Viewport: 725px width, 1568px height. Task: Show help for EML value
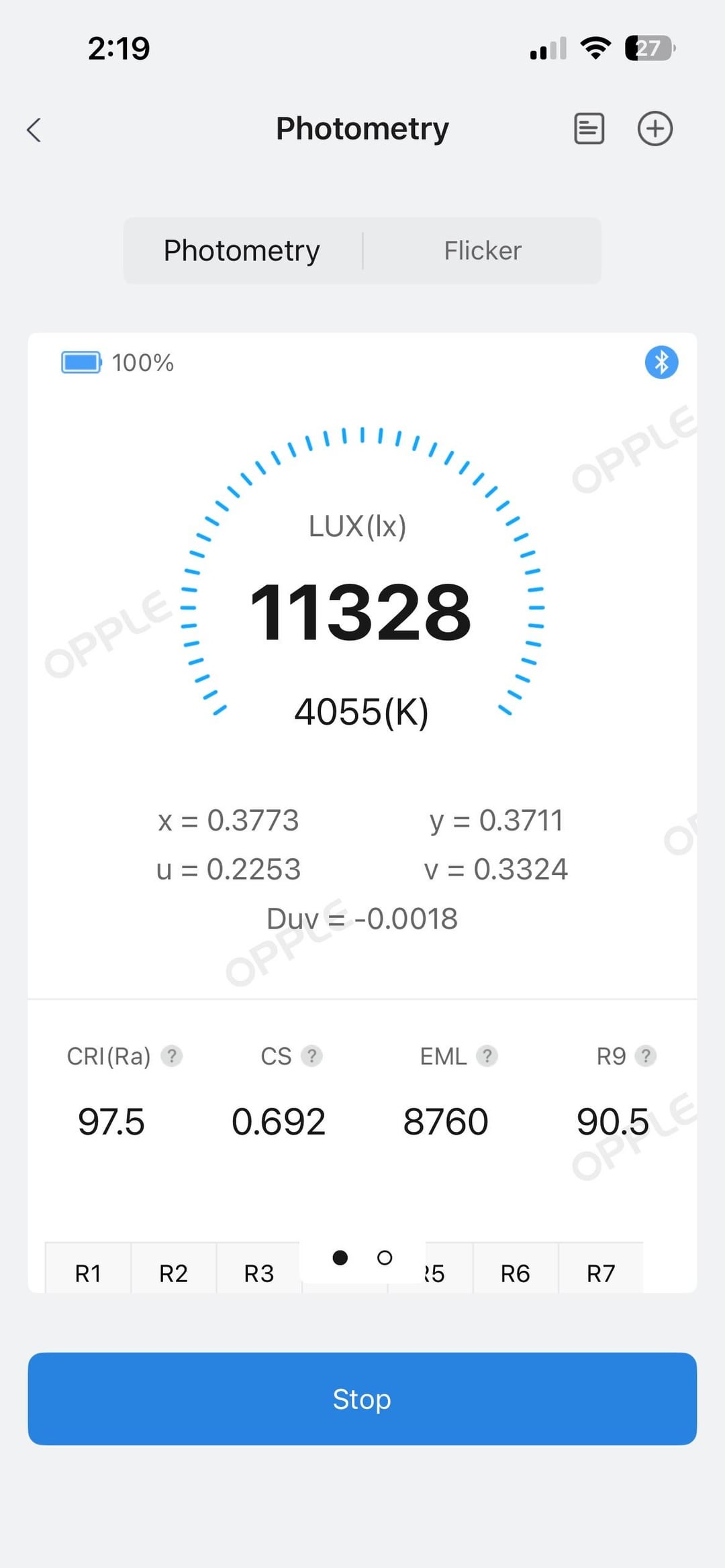pos(487,1056)
